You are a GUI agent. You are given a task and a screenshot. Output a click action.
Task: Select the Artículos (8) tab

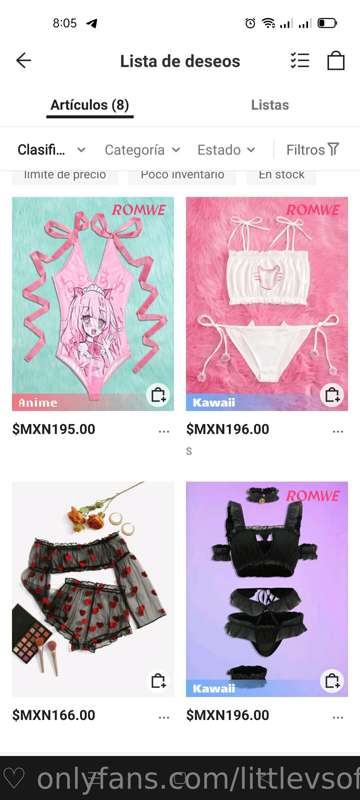point(90,105)
